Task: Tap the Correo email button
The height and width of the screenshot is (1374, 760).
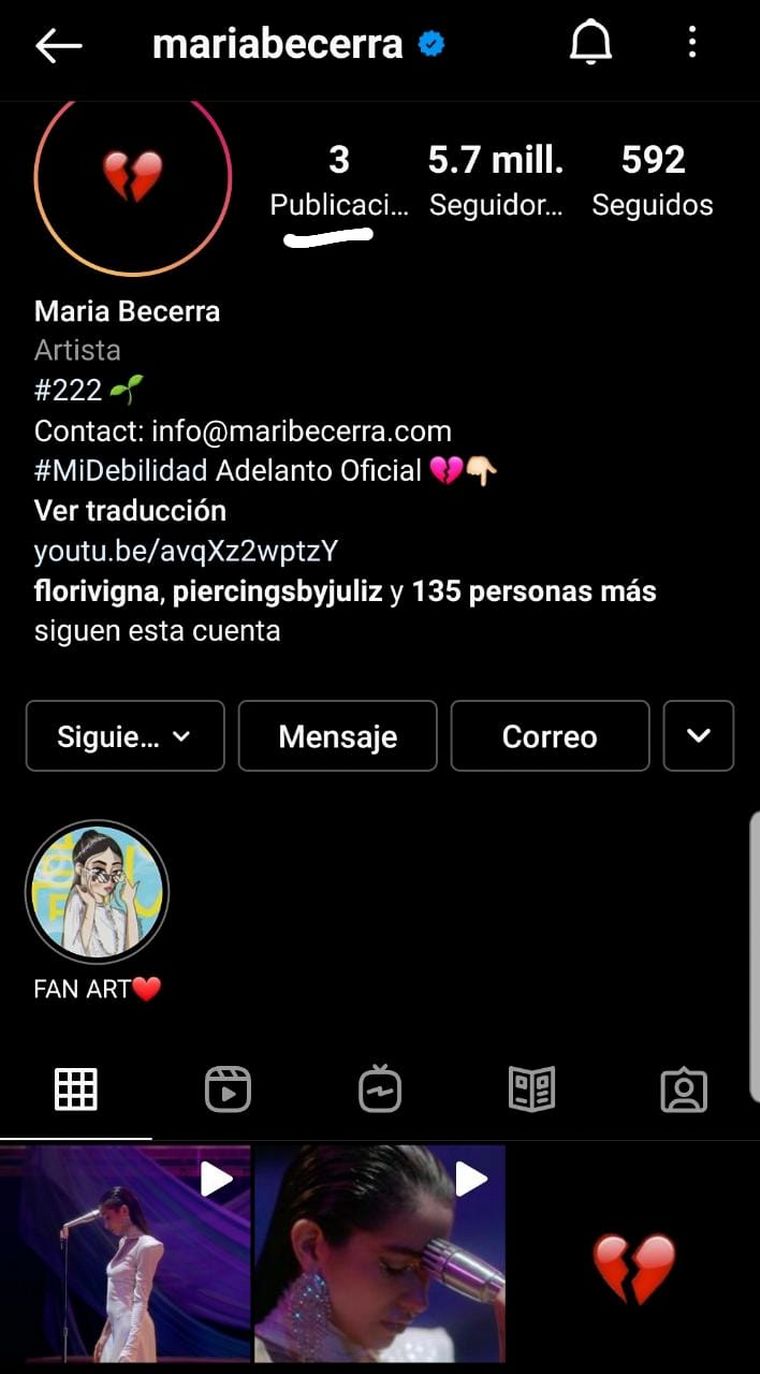Action: pyautogui.click(x=550, y=736)
